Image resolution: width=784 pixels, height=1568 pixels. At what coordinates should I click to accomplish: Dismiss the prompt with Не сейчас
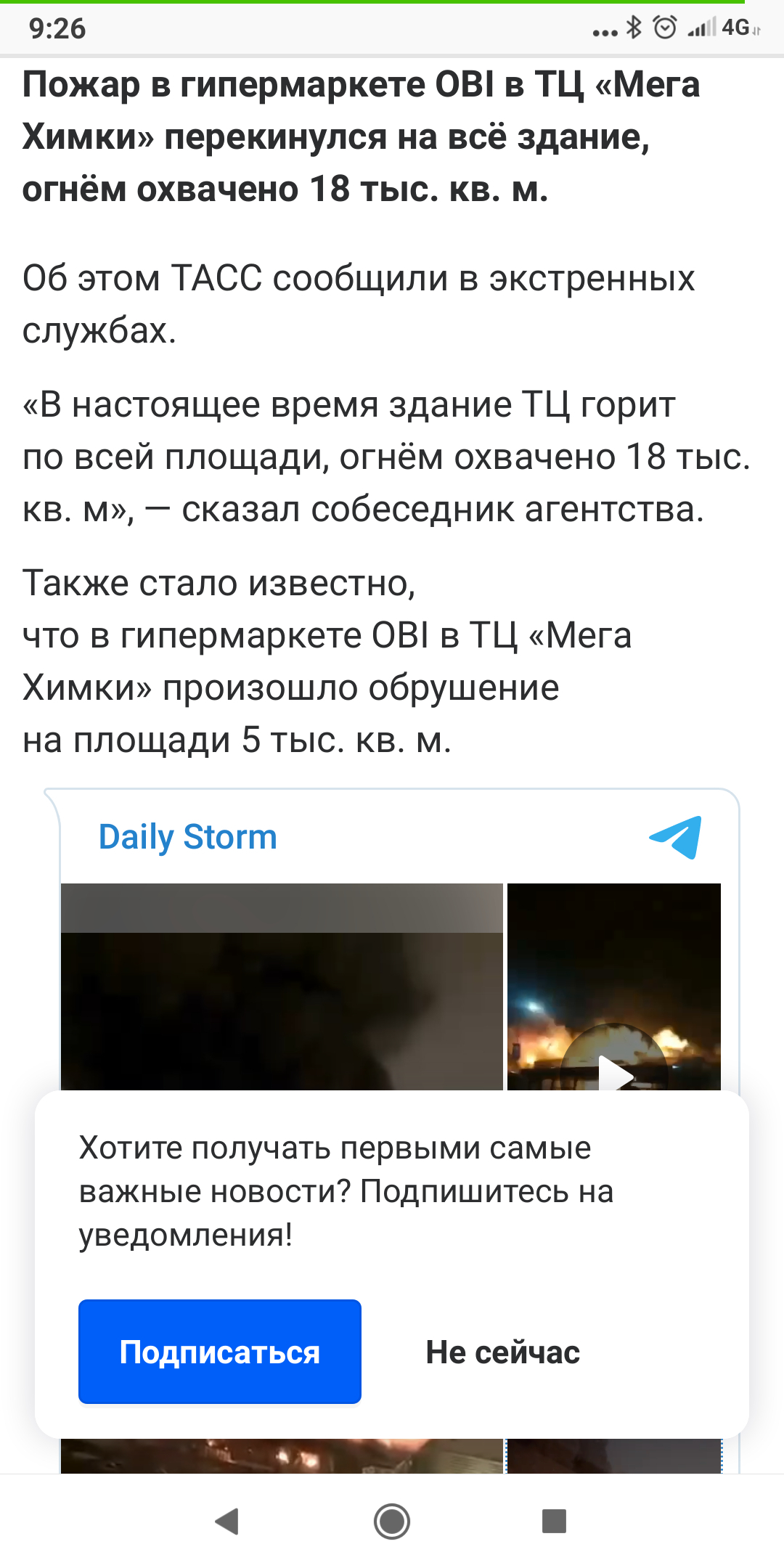point(502,1352)
